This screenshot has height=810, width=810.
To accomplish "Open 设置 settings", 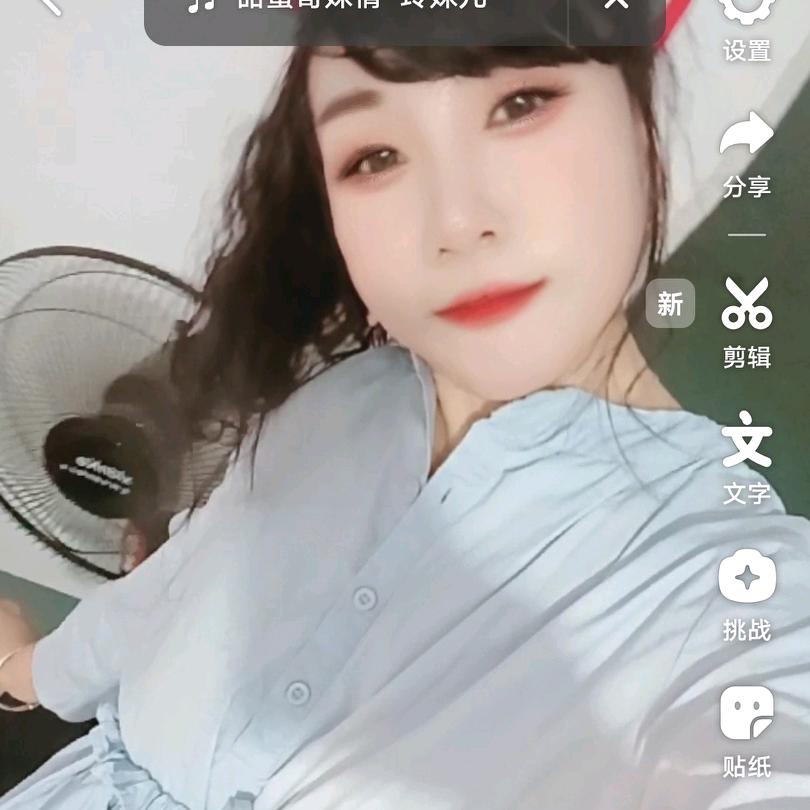I will tap(746, 25).
